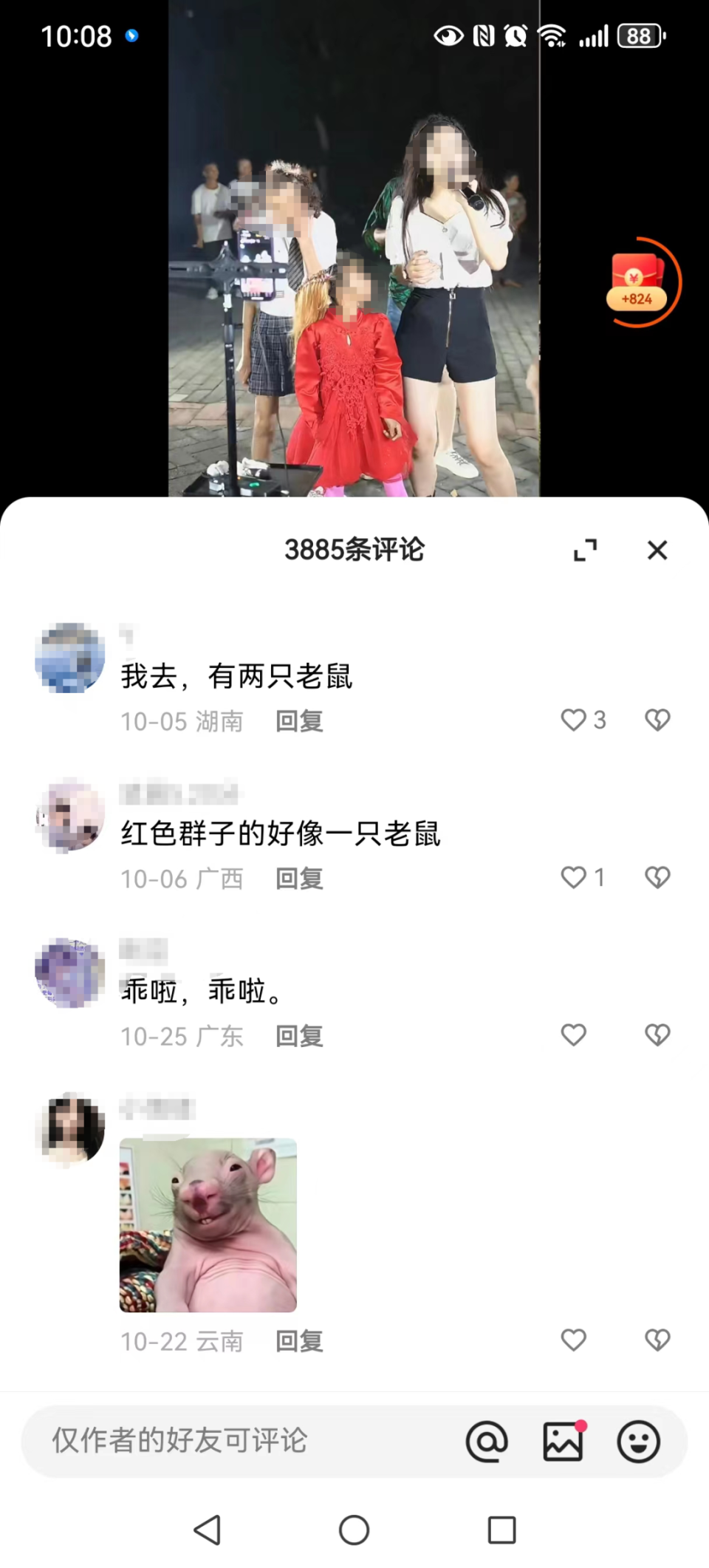Close the comments panel
This screenshot has width=709, height=1568.
657,550
